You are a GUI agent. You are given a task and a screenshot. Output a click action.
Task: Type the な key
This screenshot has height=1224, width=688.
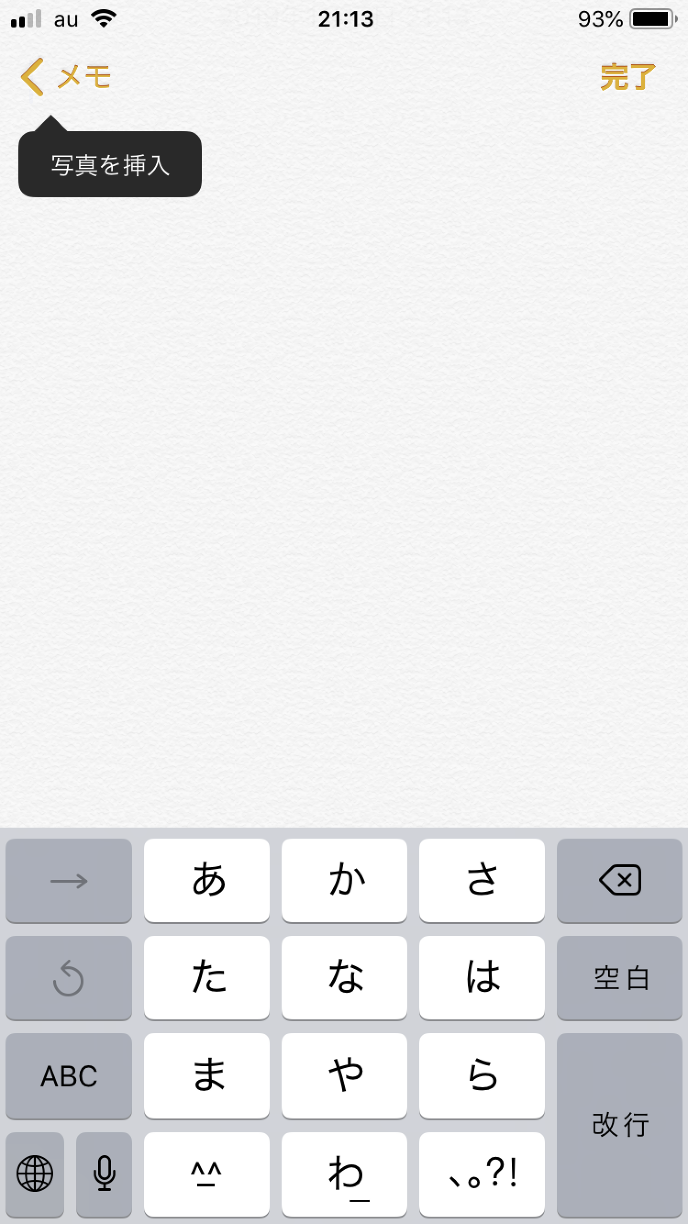(x=345, y=978)
